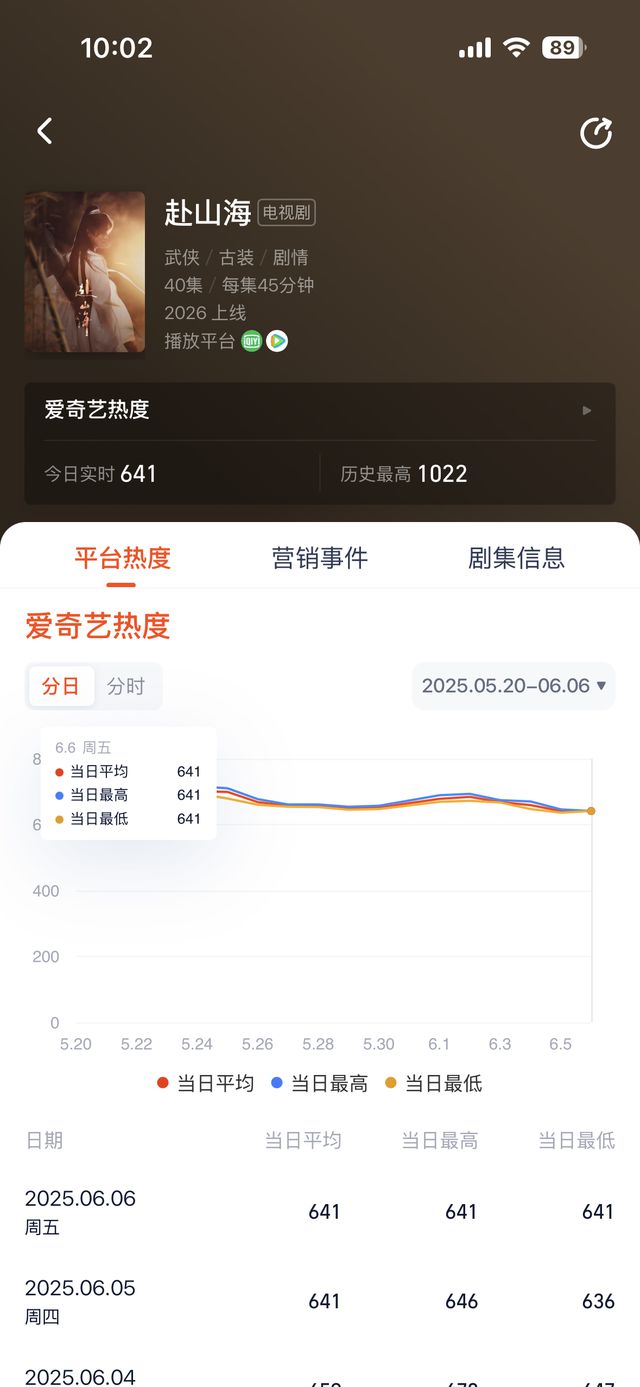The image size is (640, 1387).
Task: Open the 剧集信息 tab
Action: [516, 558]
